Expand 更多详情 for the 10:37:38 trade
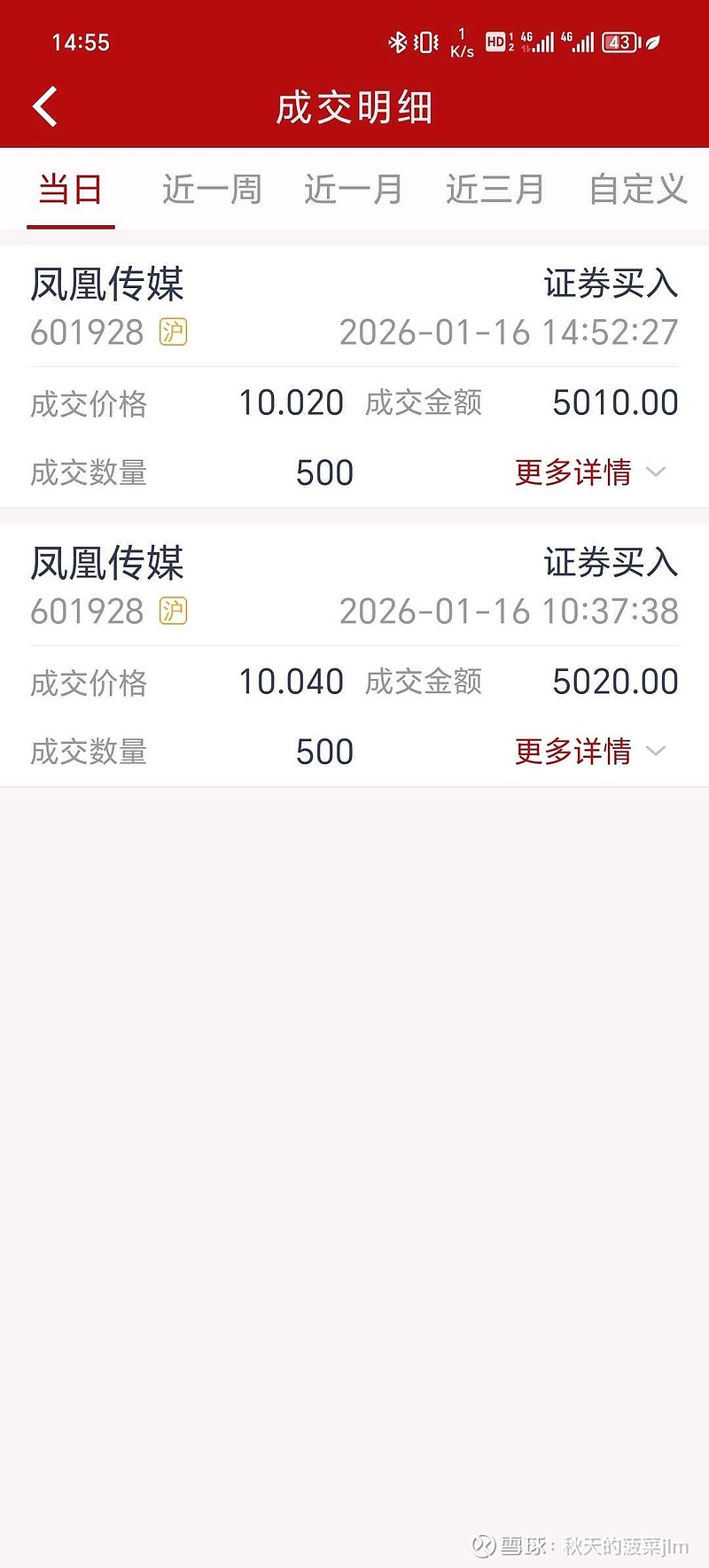 (x=588, y=752)
